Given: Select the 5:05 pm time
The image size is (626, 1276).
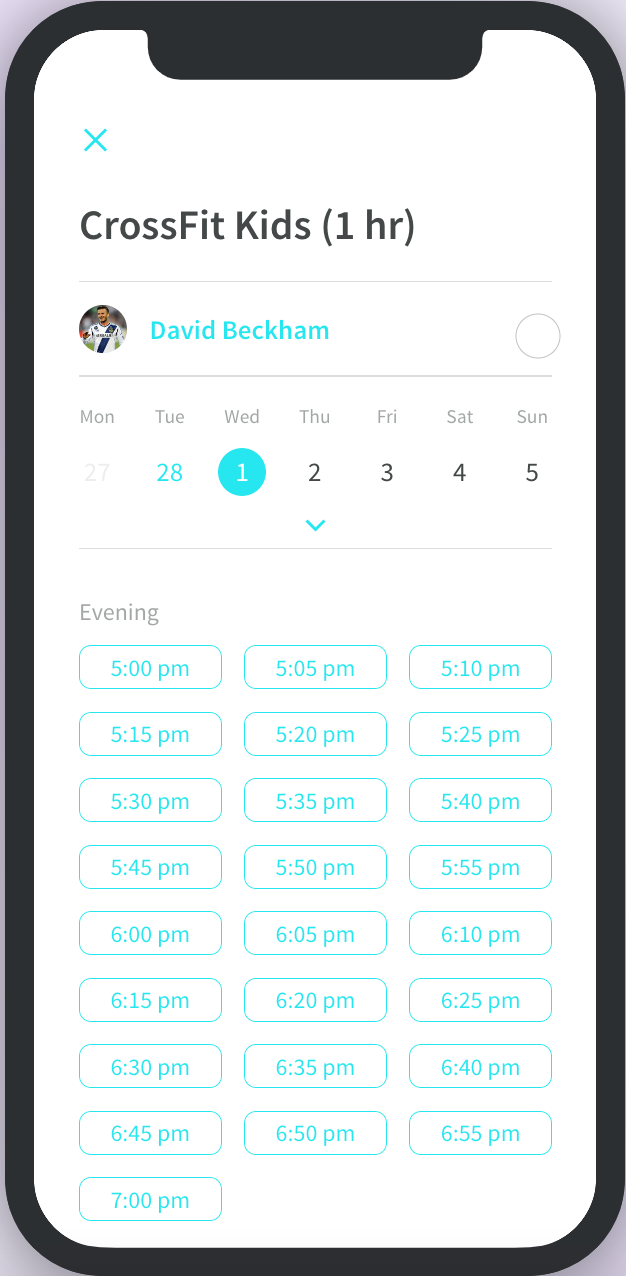Looking at the screenshot, I should tap(315, 667).
